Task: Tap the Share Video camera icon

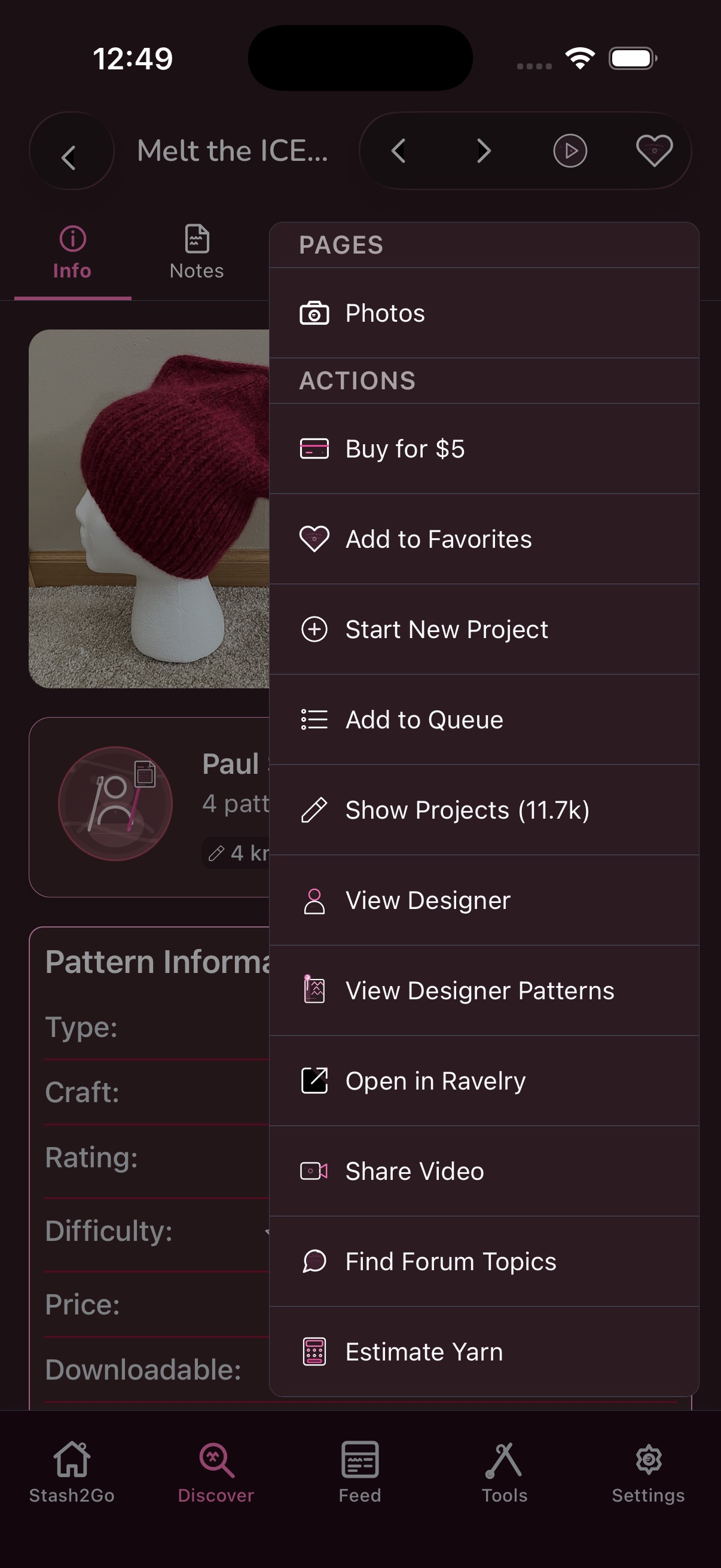Action: (x=314, y=1170)
